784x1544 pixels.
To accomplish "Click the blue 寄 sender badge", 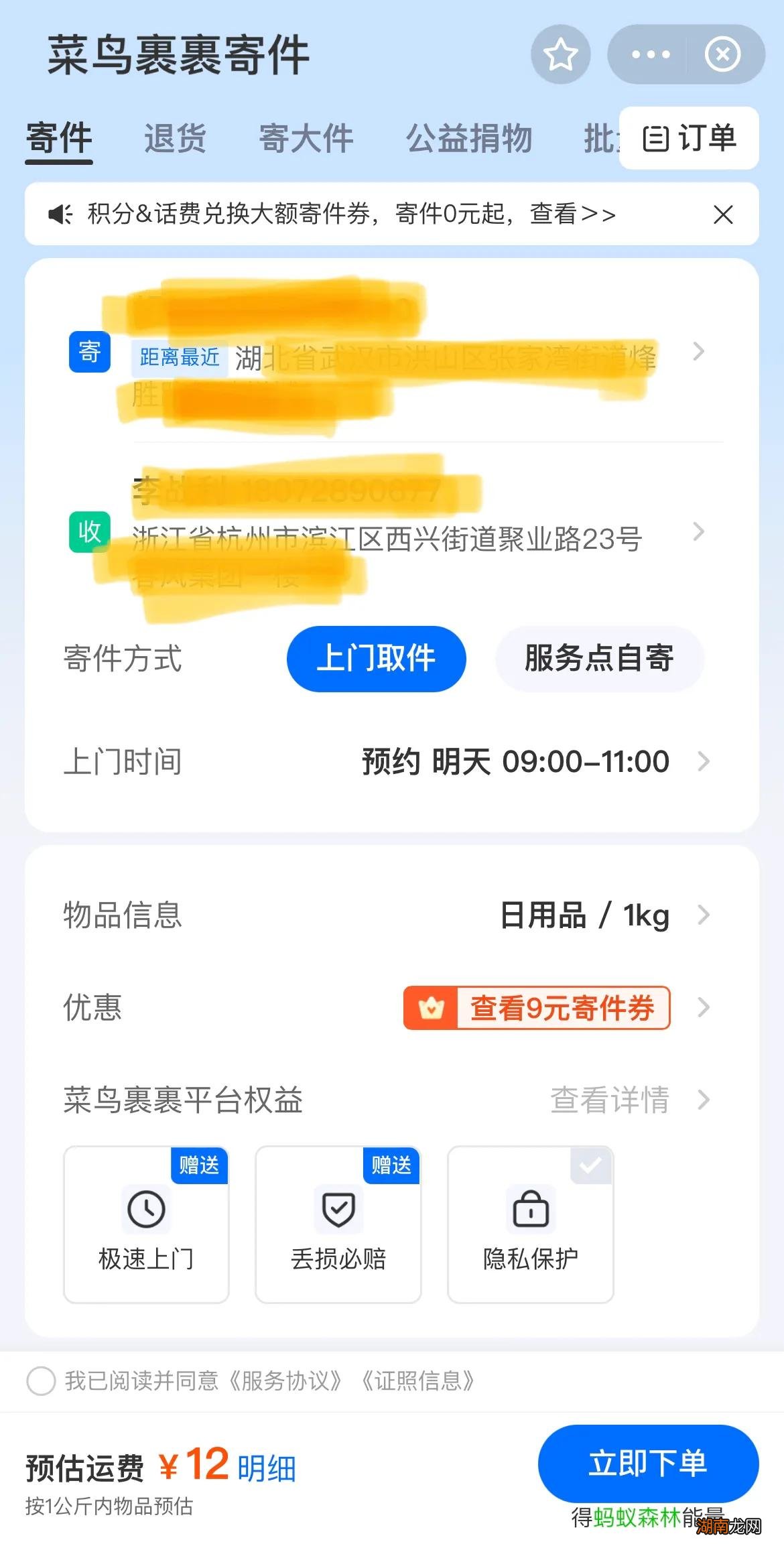I will pos(89,352).
